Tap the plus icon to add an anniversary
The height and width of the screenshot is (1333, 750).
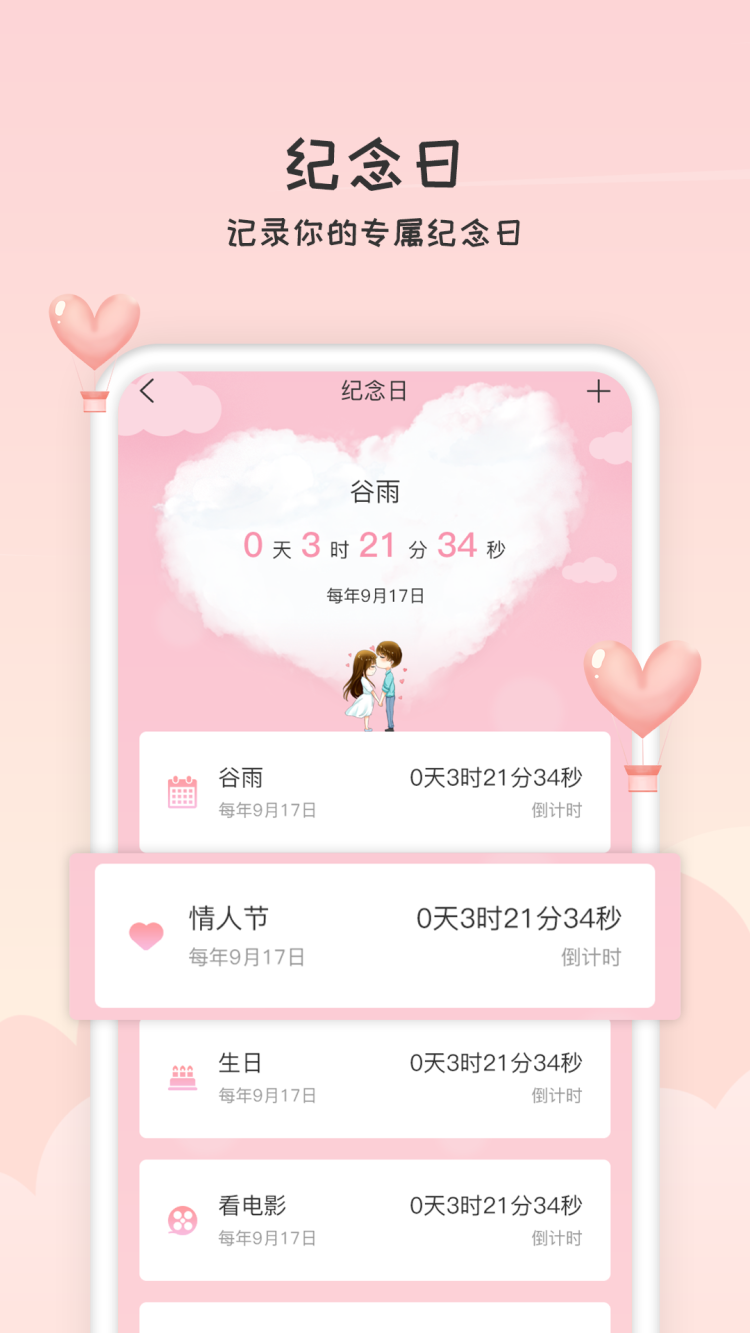click(x=598, y=391)
